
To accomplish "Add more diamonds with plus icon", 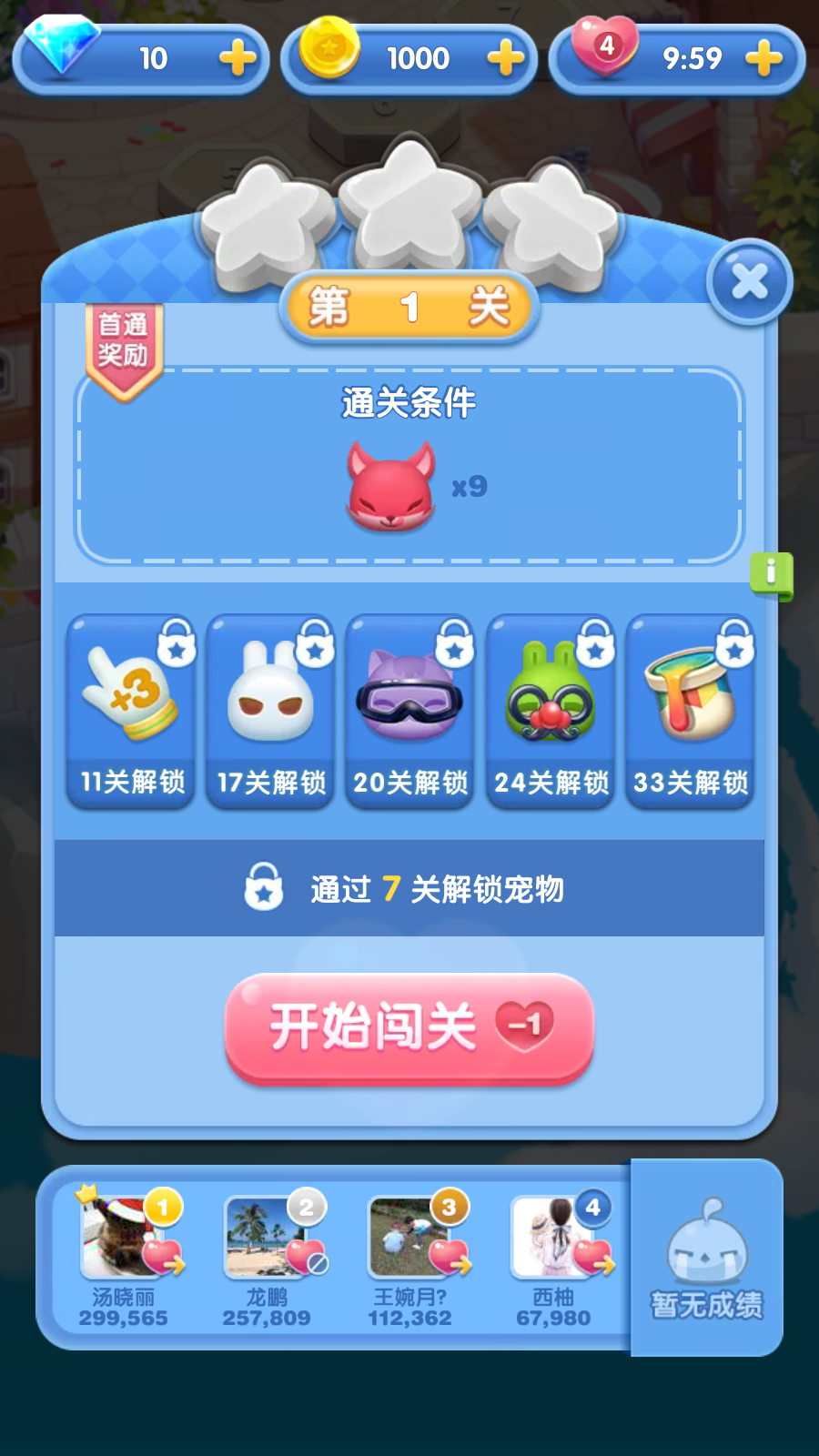I will click(238, 59).
